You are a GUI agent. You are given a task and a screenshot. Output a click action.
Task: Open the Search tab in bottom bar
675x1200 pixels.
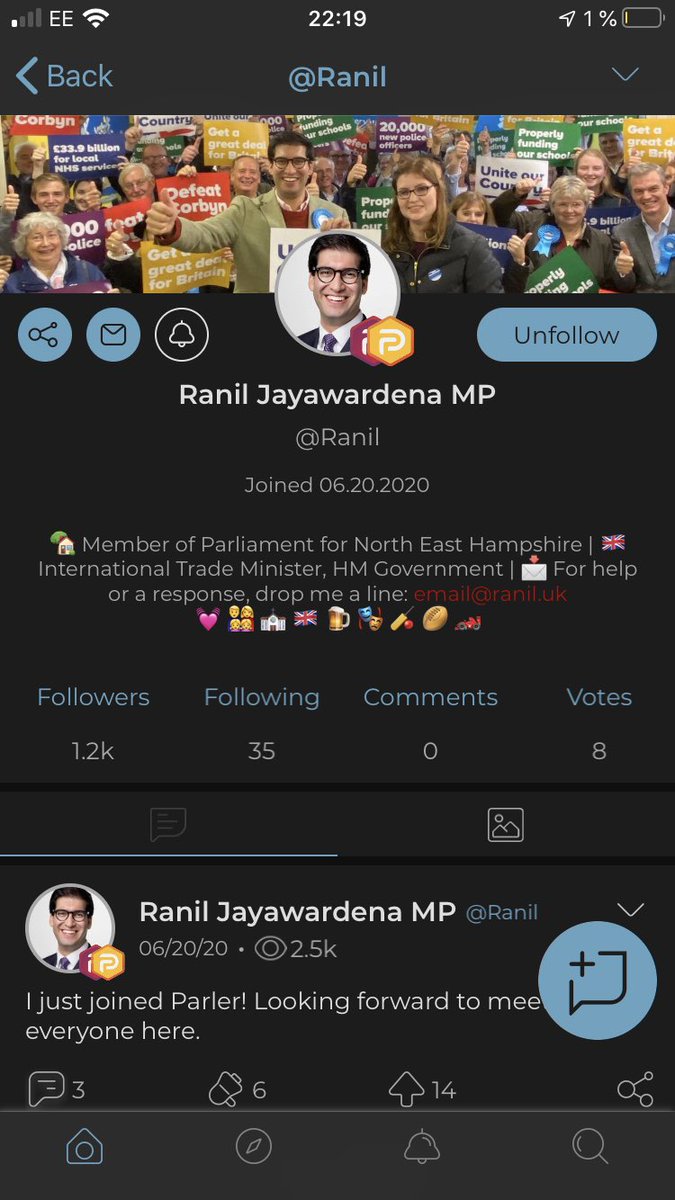[x=590, y=1147]
